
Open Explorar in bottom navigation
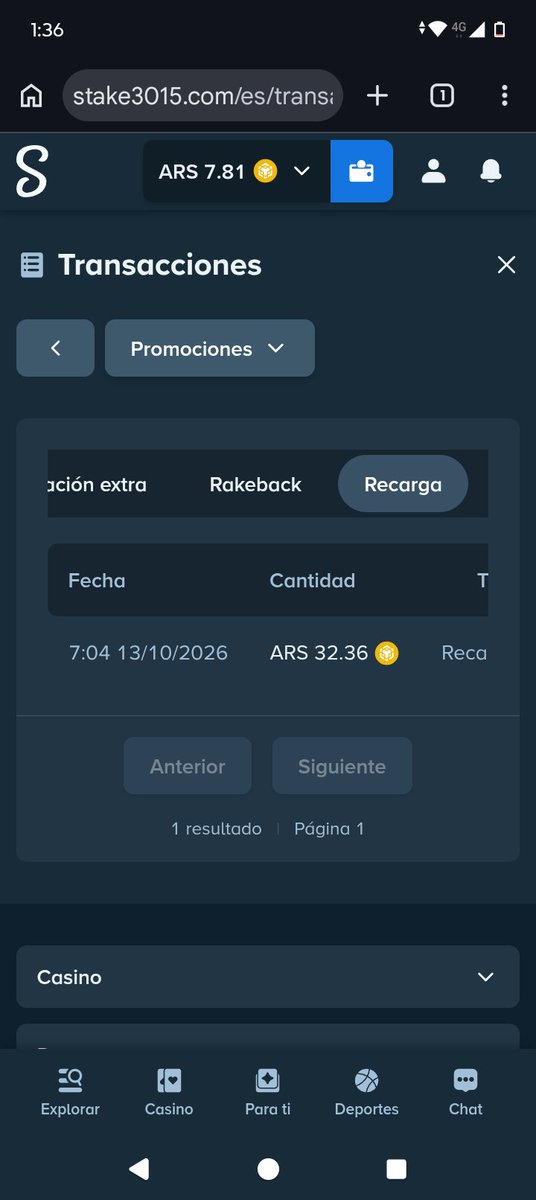(x=70, y=1092)
